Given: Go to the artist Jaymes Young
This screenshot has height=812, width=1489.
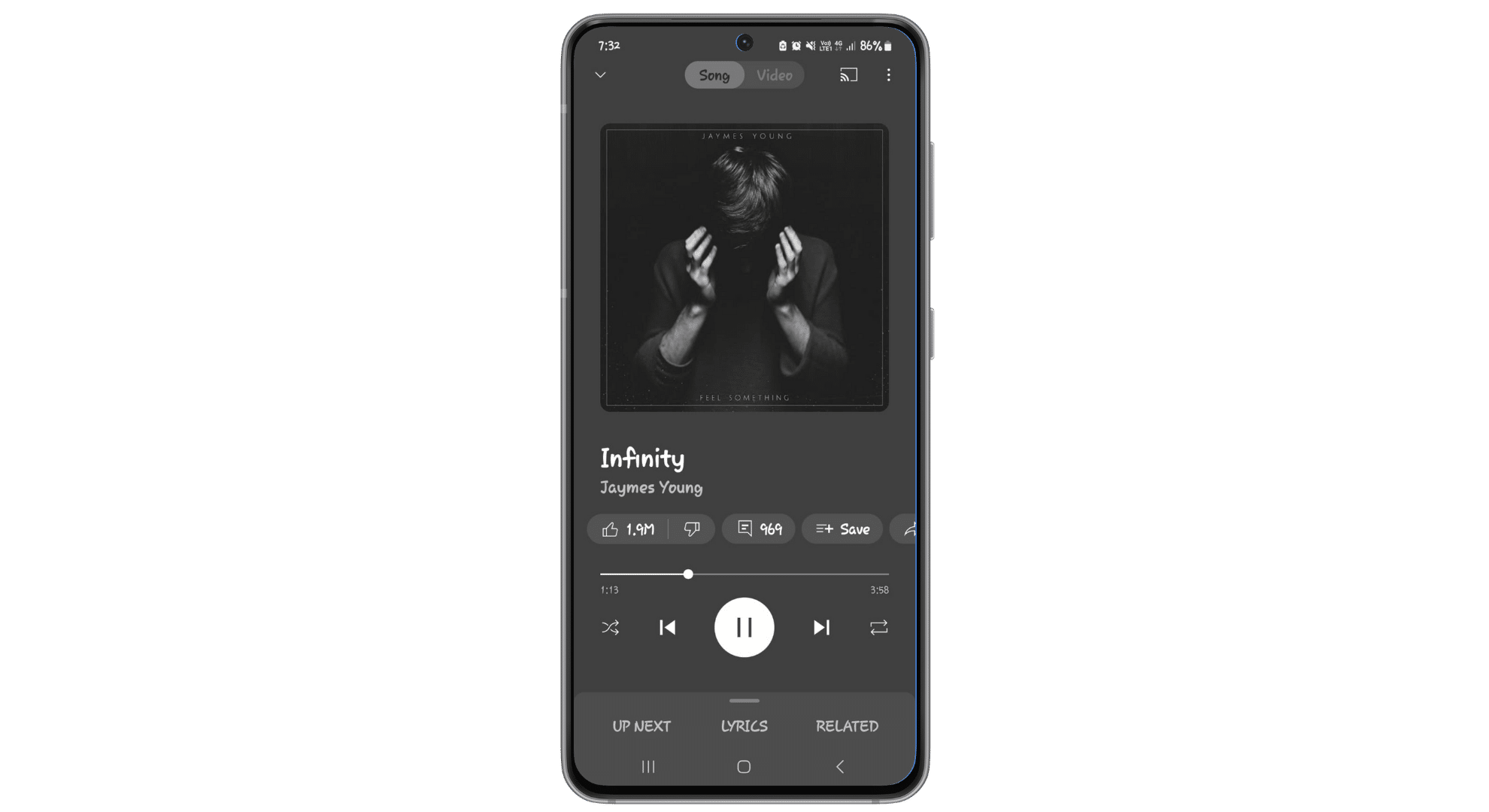Looking at the screenshot, I should point(651,488).
